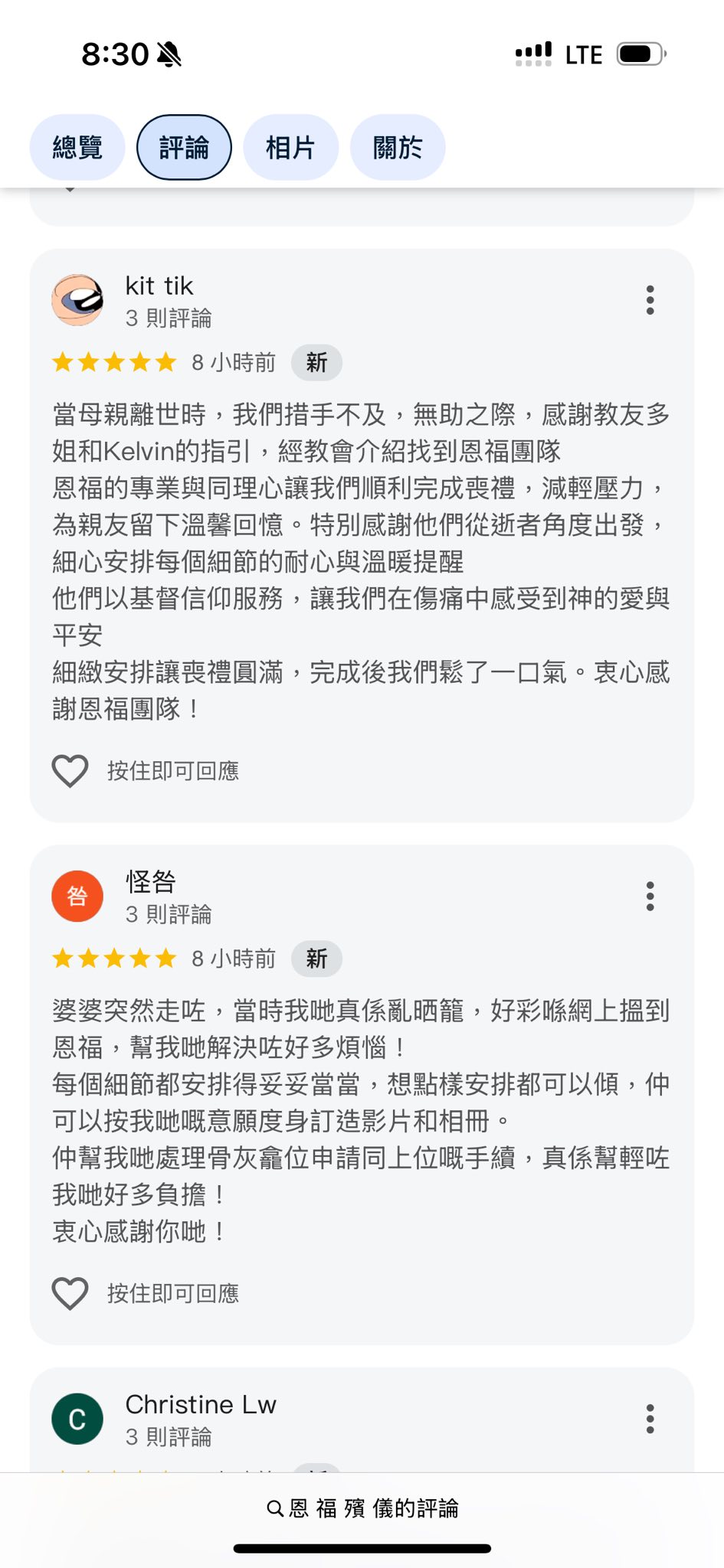Viewport: 724px width, 1568px height.
Task: Switch to the 關於 tab
Action: (x=398, y=147)
